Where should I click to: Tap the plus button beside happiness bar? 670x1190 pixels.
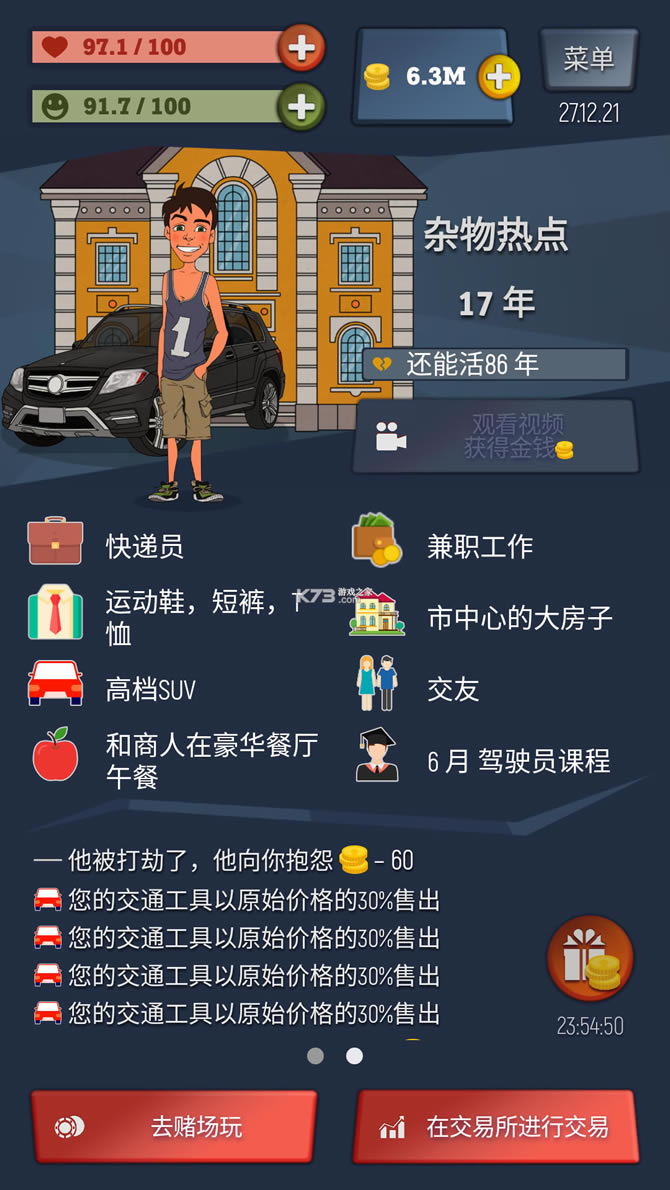point(301,106)
